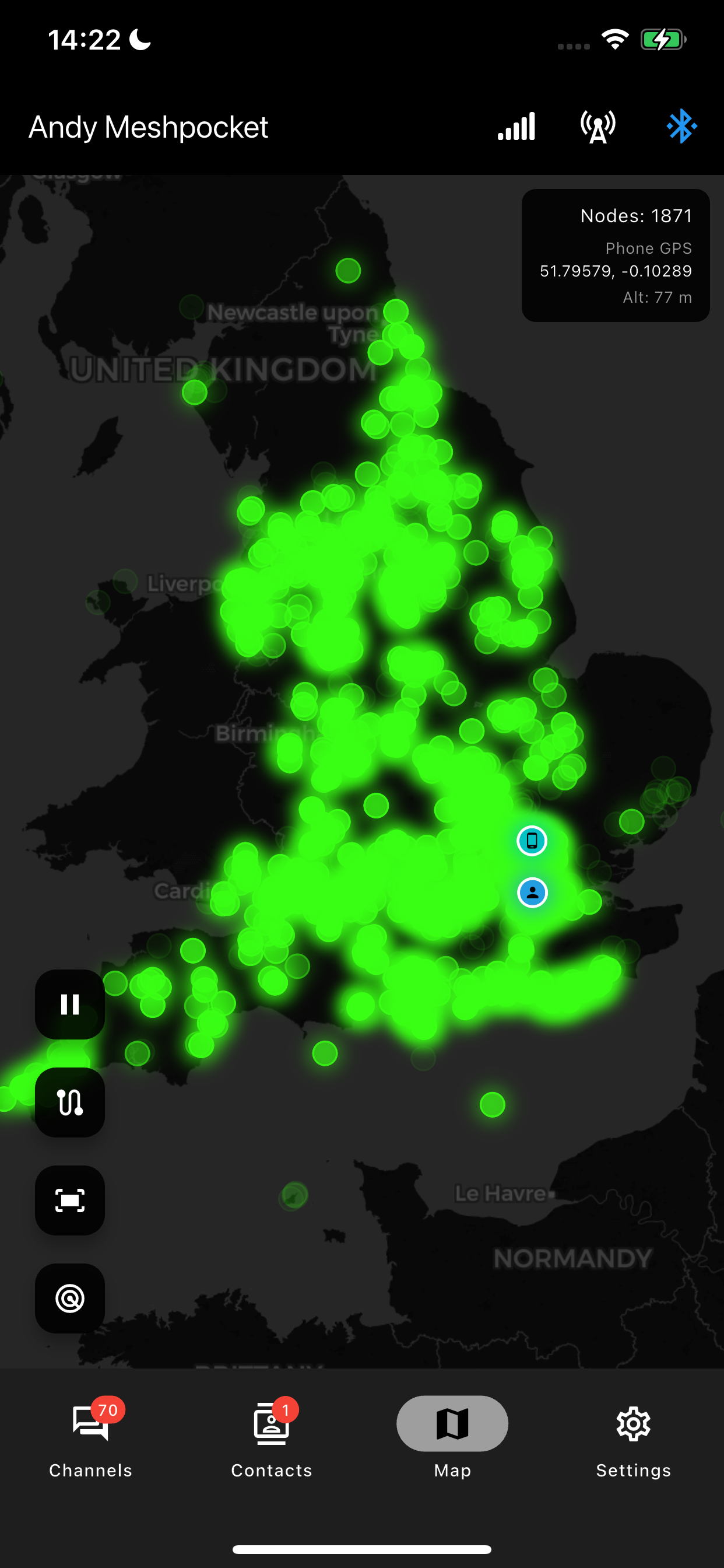Check the mesh signal strength bars
Screen dimensions: 724x1568
516,126
